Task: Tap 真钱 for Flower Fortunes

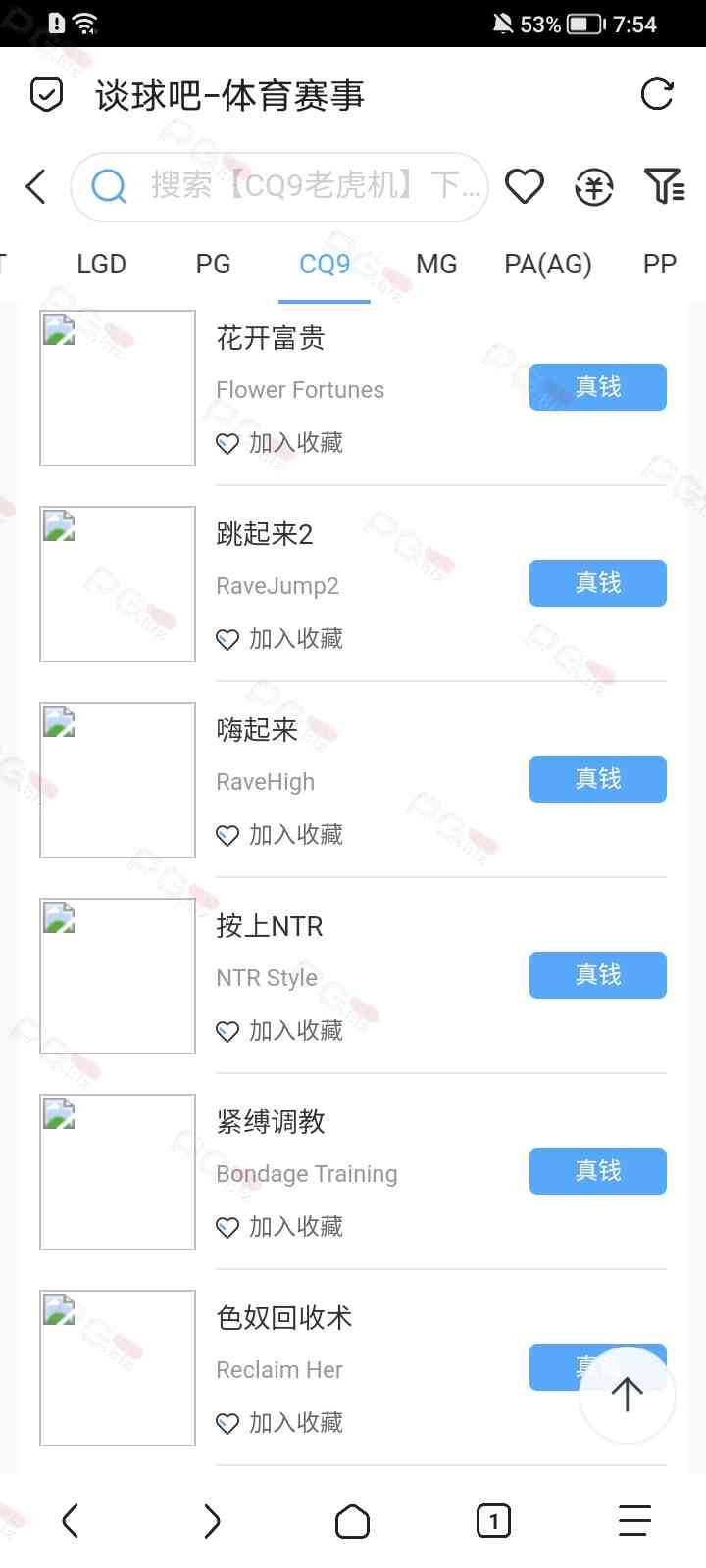Action: pyautogui.click(x=597, y=387)
